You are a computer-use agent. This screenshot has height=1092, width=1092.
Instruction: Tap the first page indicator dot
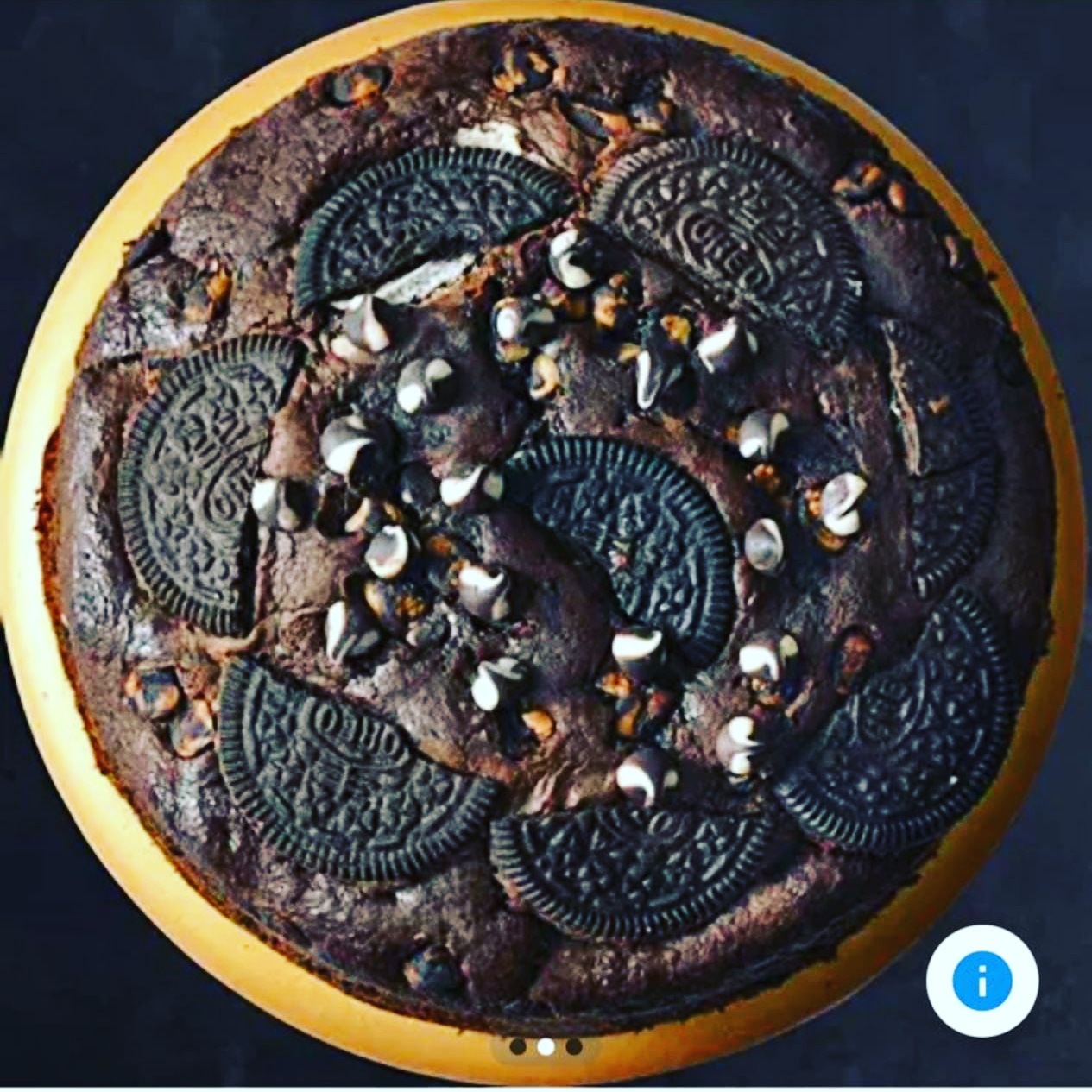(x=518, y=1047)
